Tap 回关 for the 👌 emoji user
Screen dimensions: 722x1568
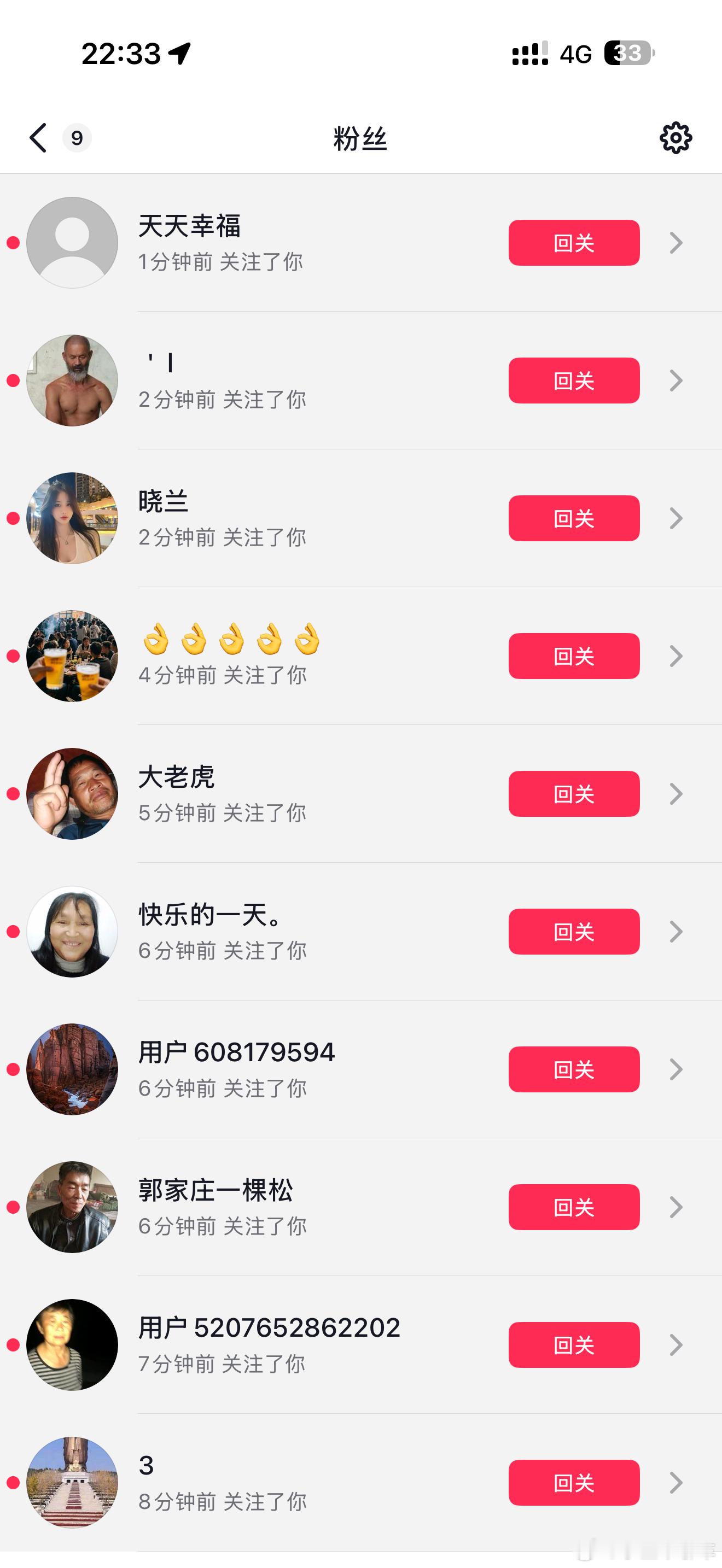573,656
